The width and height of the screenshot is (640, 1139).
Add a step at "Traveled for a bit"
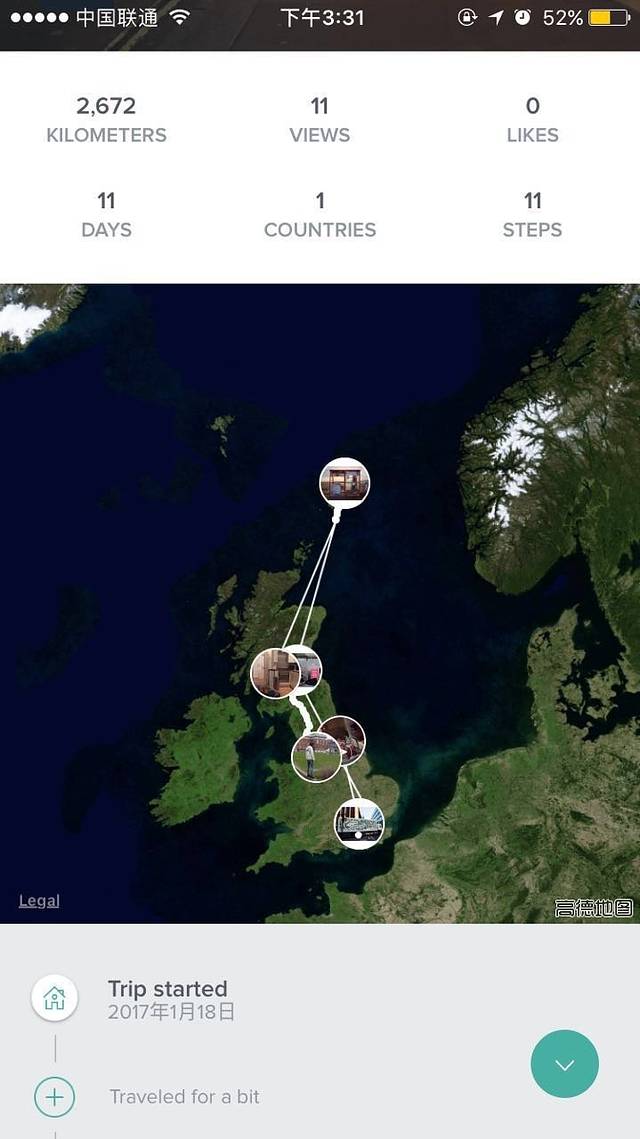pyautogui.click(x=55, y=1097)
